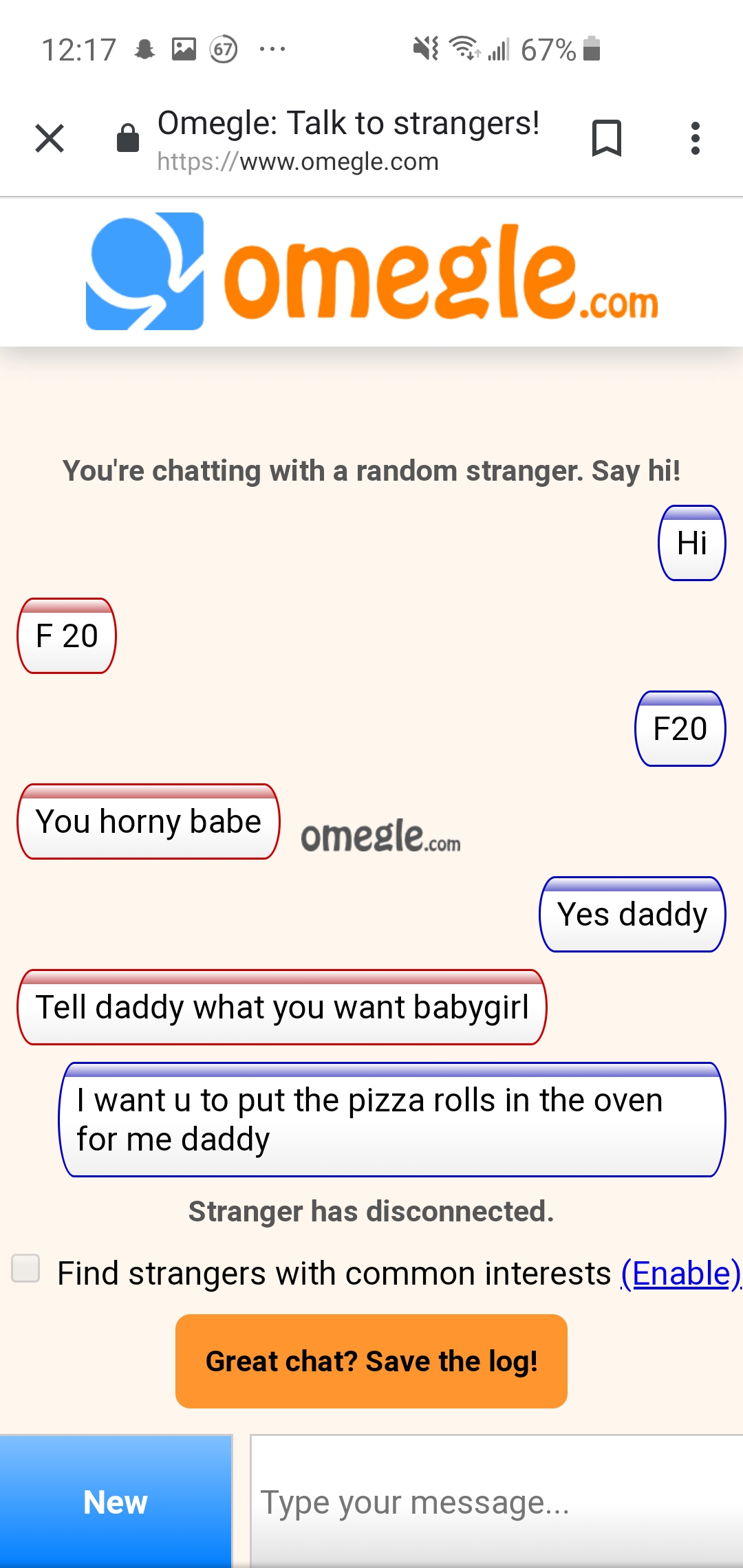
Task: Close the Omegle browser tab
Action: [x=50, y=138]
